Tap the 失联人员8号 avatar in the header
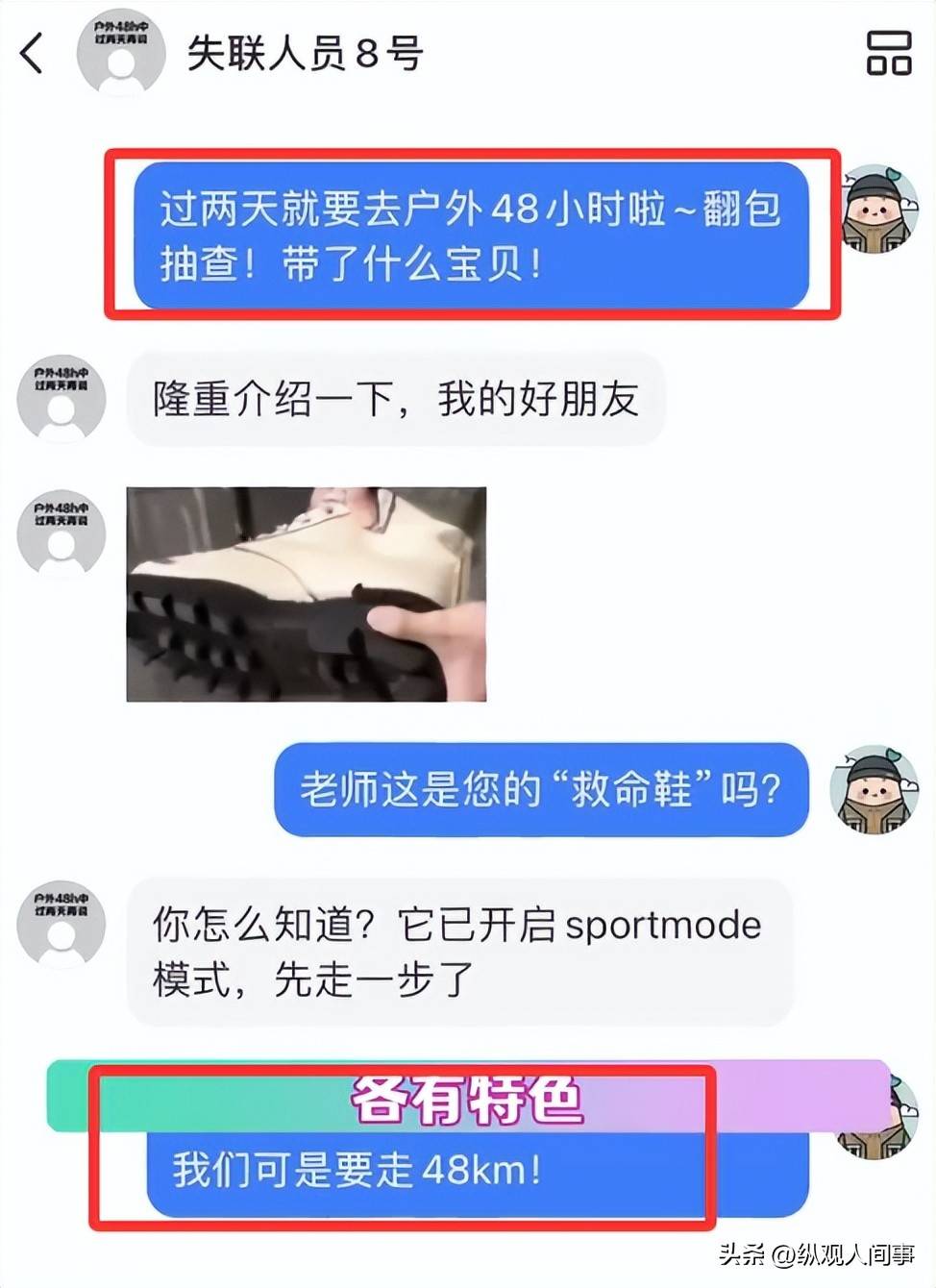Viewport: 936px width, 1288px height. pos(121,54)
